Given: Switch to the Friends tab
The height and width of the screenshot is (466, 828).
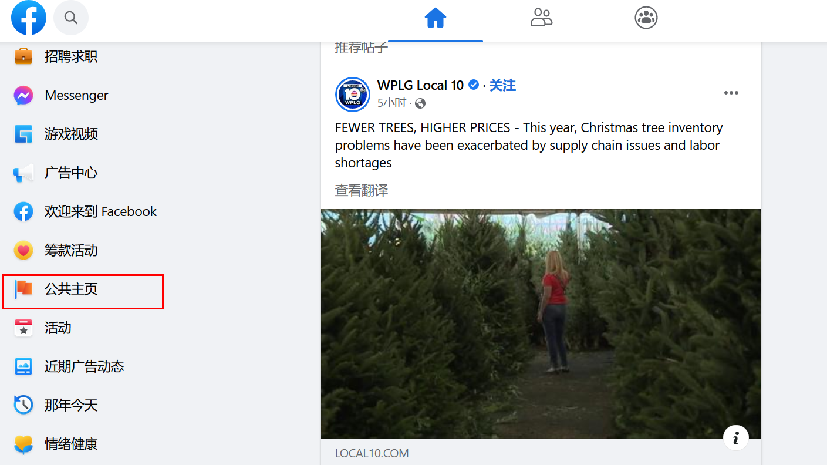Looking at the screenshot, I should click(541, 17).
